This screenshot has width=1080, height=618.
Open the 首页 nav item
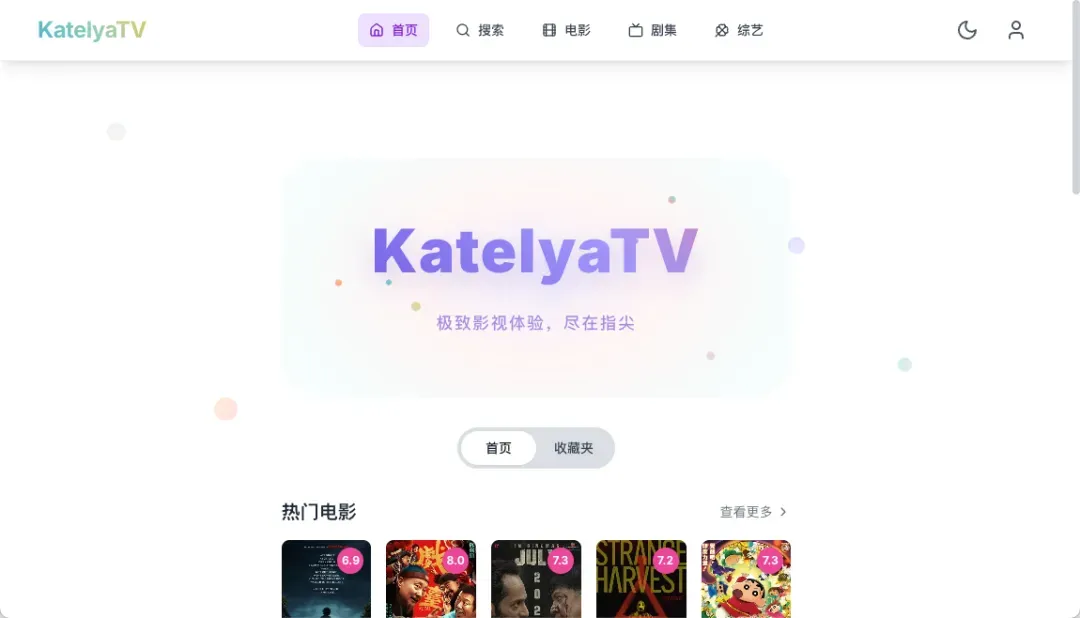[x=393, y=30]
